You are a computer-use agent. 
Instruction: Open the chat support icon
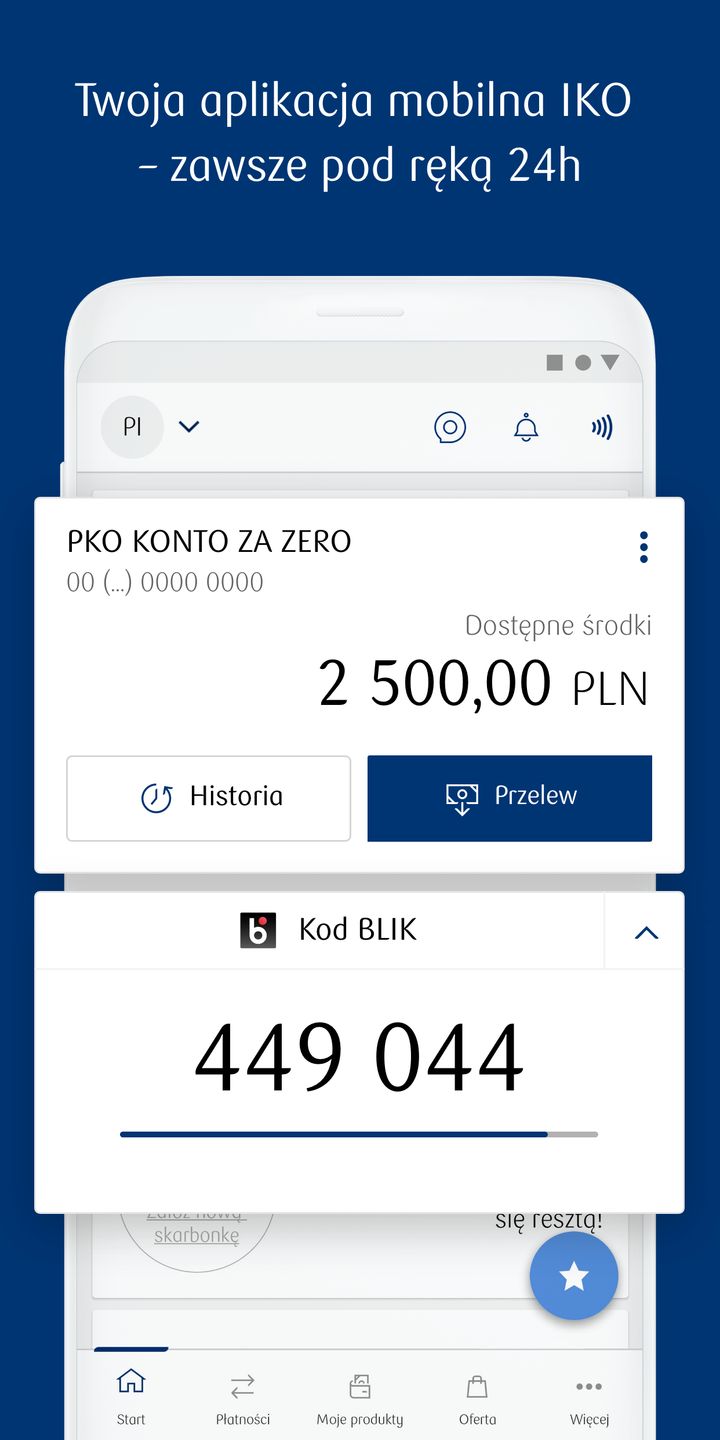tap(450, 427)
